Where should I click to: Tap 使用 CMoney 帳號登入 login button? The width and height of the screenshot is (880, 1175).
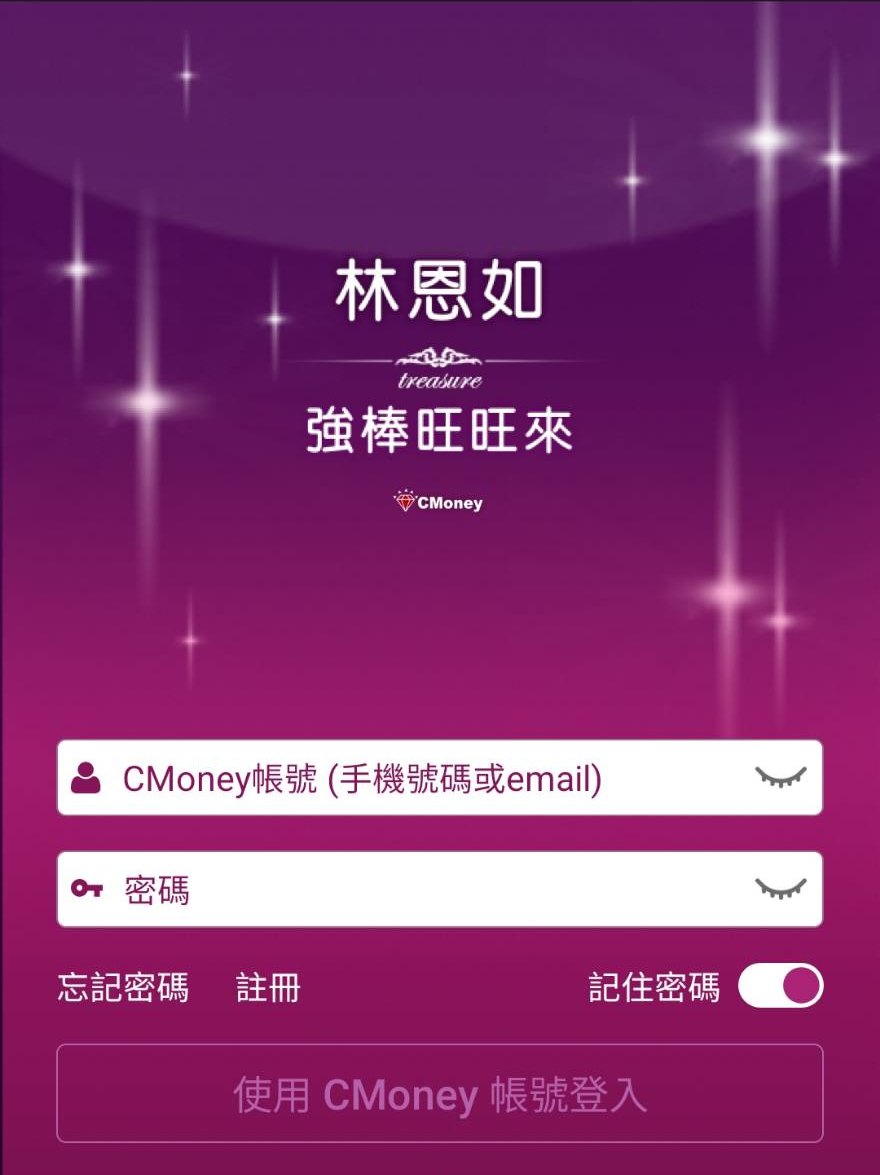[x=439, y=1094]
